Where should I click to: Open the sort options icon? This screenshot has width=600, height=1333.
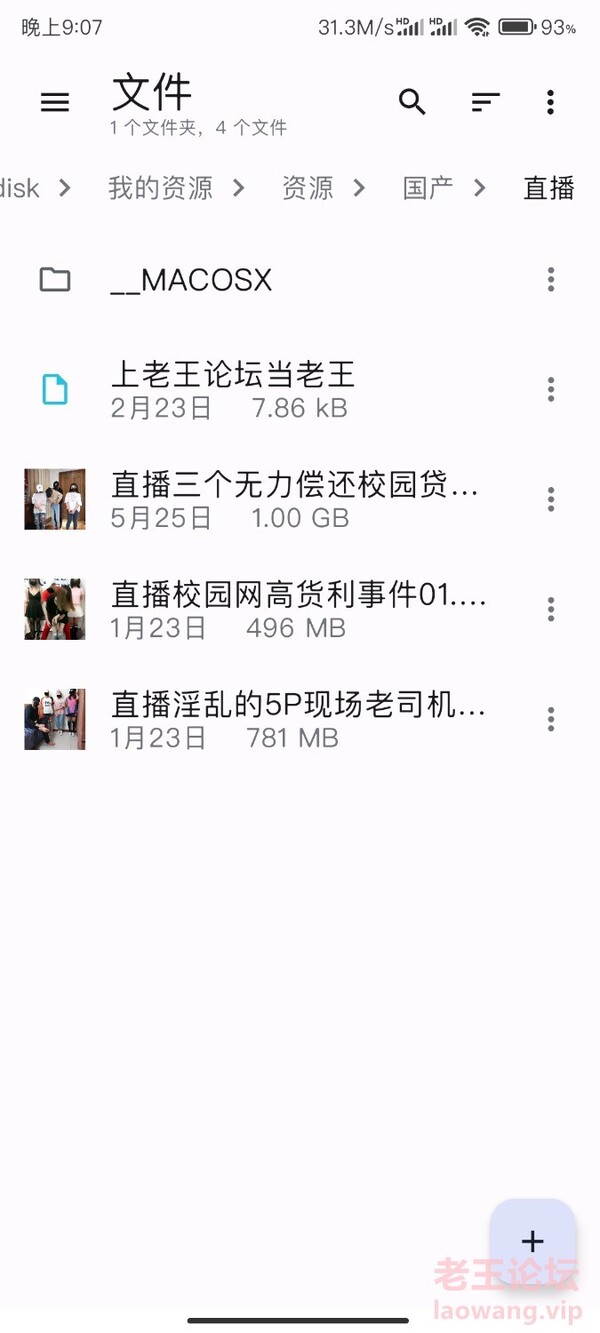click(x=485, y=102)
